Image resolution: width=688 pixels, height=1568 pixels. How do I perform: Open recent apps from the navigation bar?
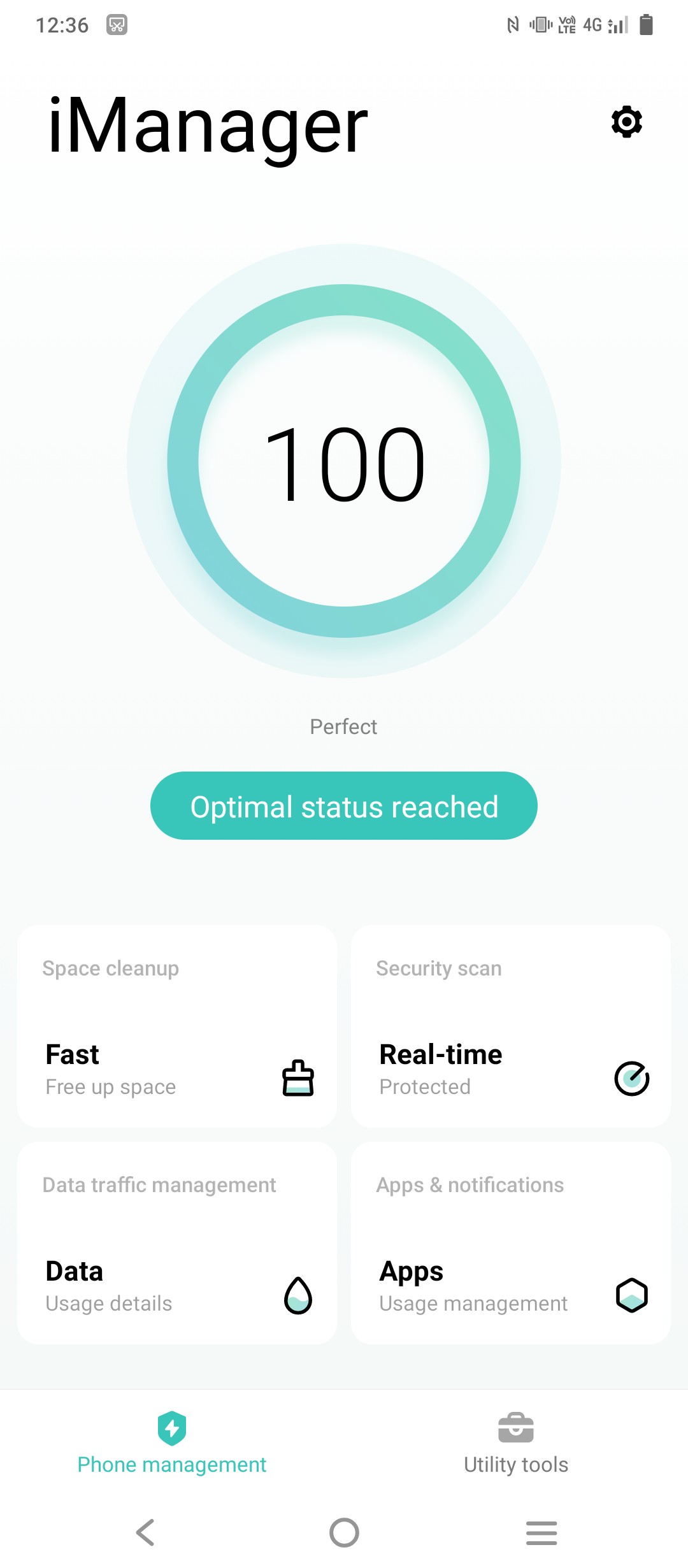coord(541,1532)
